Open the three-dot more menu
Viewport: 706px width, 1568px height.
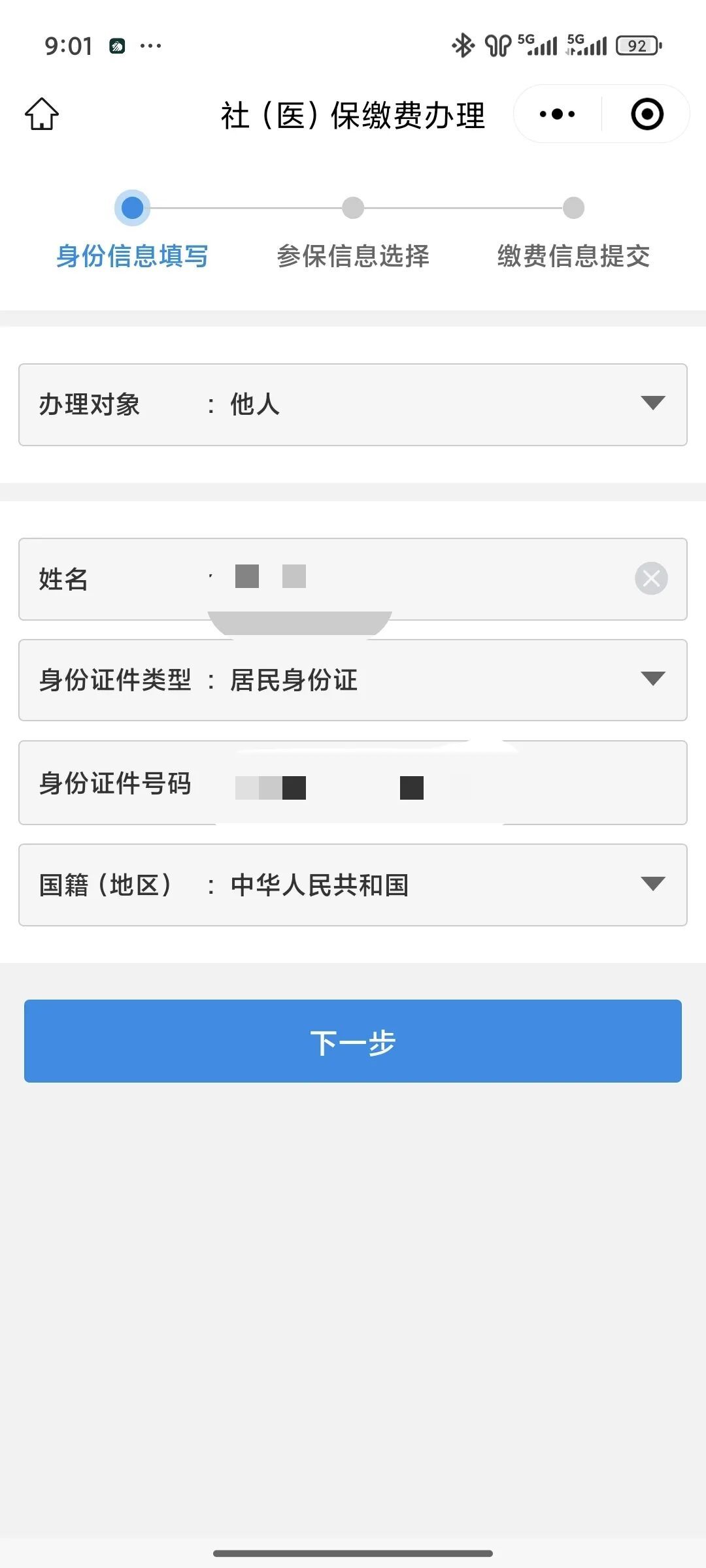click(x=557, y=114)
